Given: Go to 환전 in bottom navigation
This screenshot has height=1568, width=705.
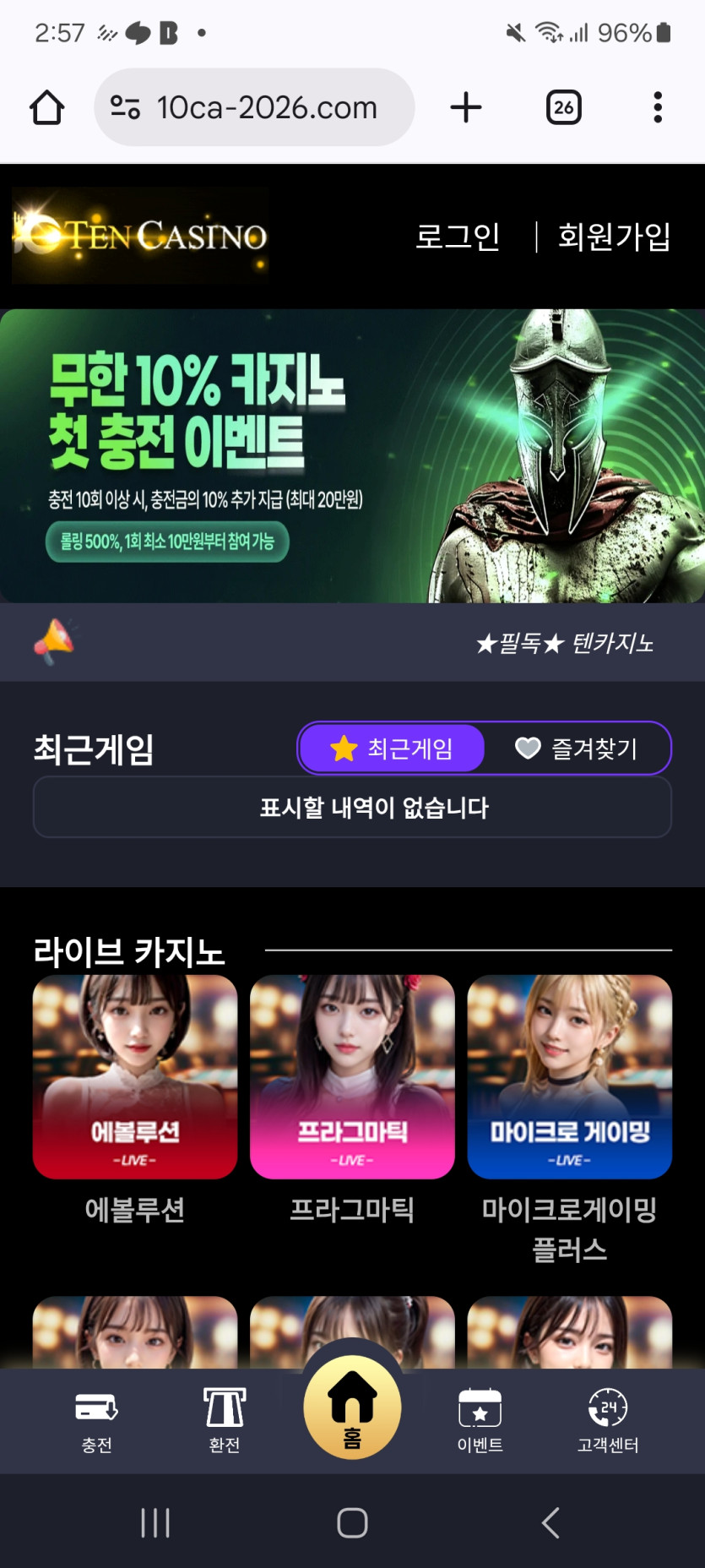Looking at the screenshot, I should [x=225, y=1421].
